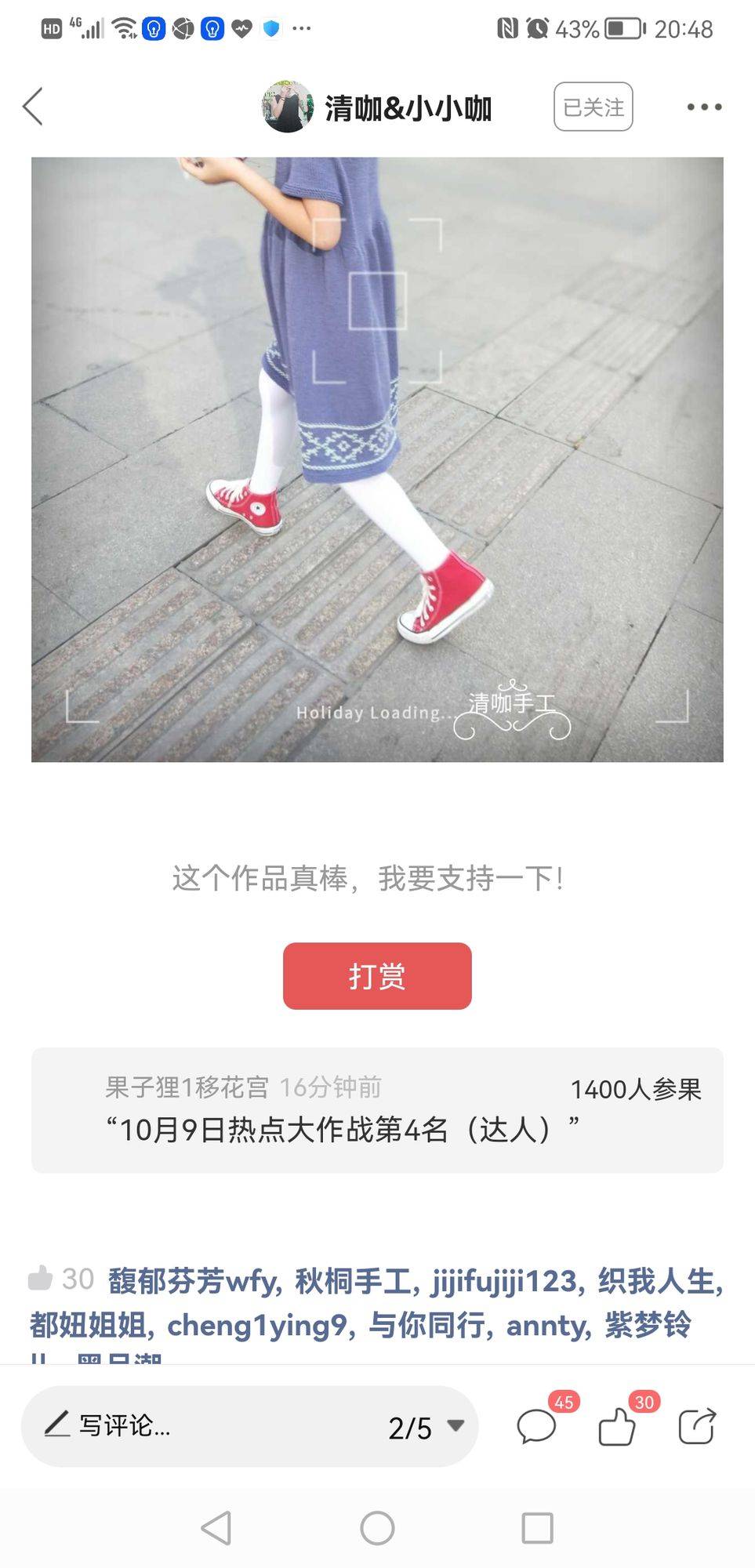
Task: Open liker 馥郁芬芳wfy's profile
Action: pos(192,1281)
